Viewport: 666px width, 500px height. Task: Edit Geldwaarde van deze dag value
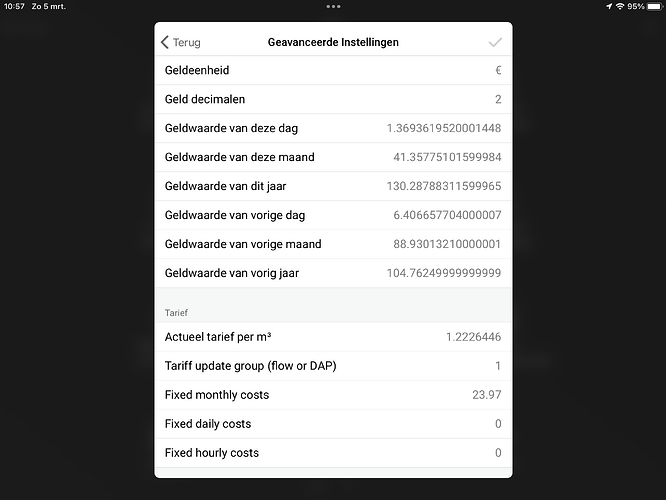[444, 129]
